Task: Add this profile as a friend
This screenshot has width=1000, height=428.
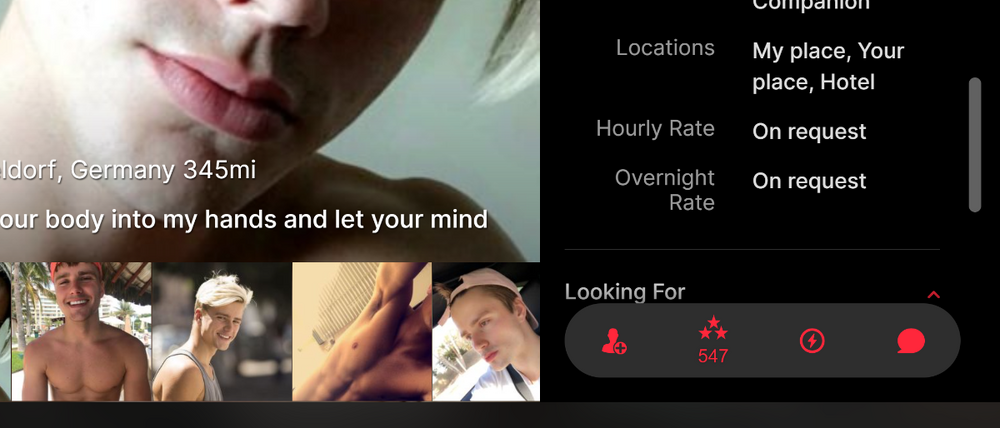Action: pyautogui.click(x=614, y=342)
